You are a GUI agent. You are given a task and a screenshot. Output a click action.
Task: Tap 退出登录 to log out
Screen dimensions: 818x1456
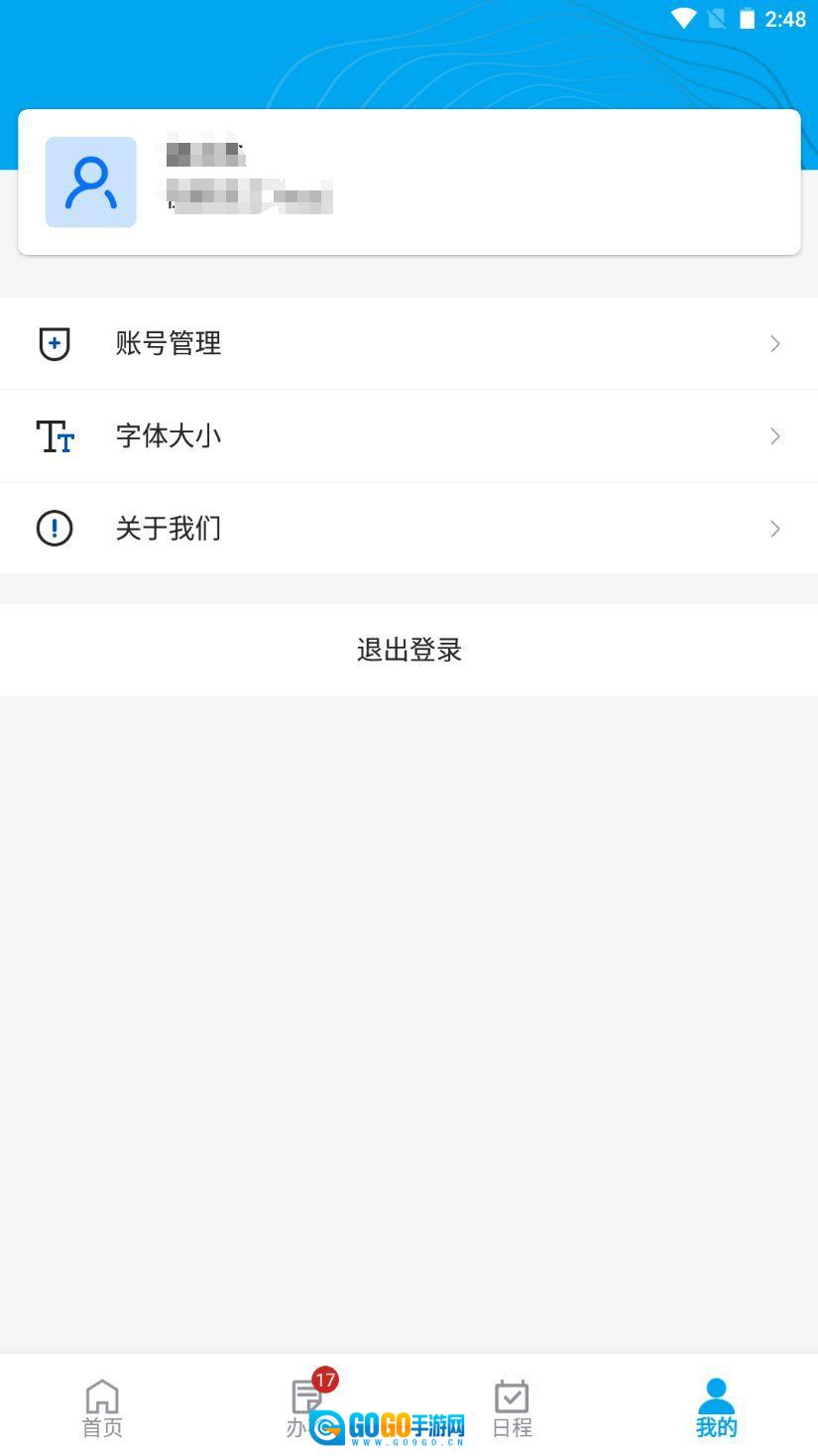(409, 650)
